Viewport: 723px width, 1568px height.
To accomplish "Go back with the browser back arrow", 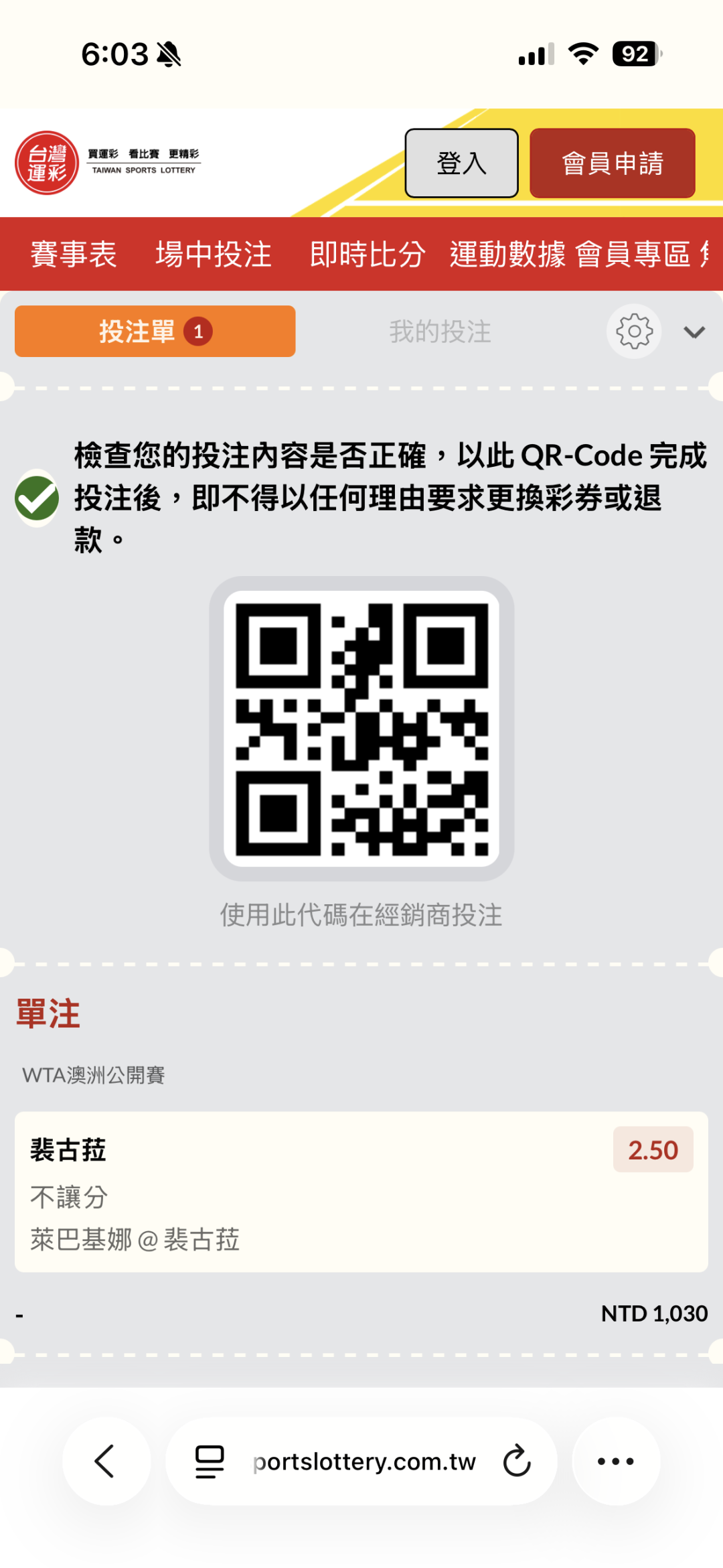I will click(106, 1461).
